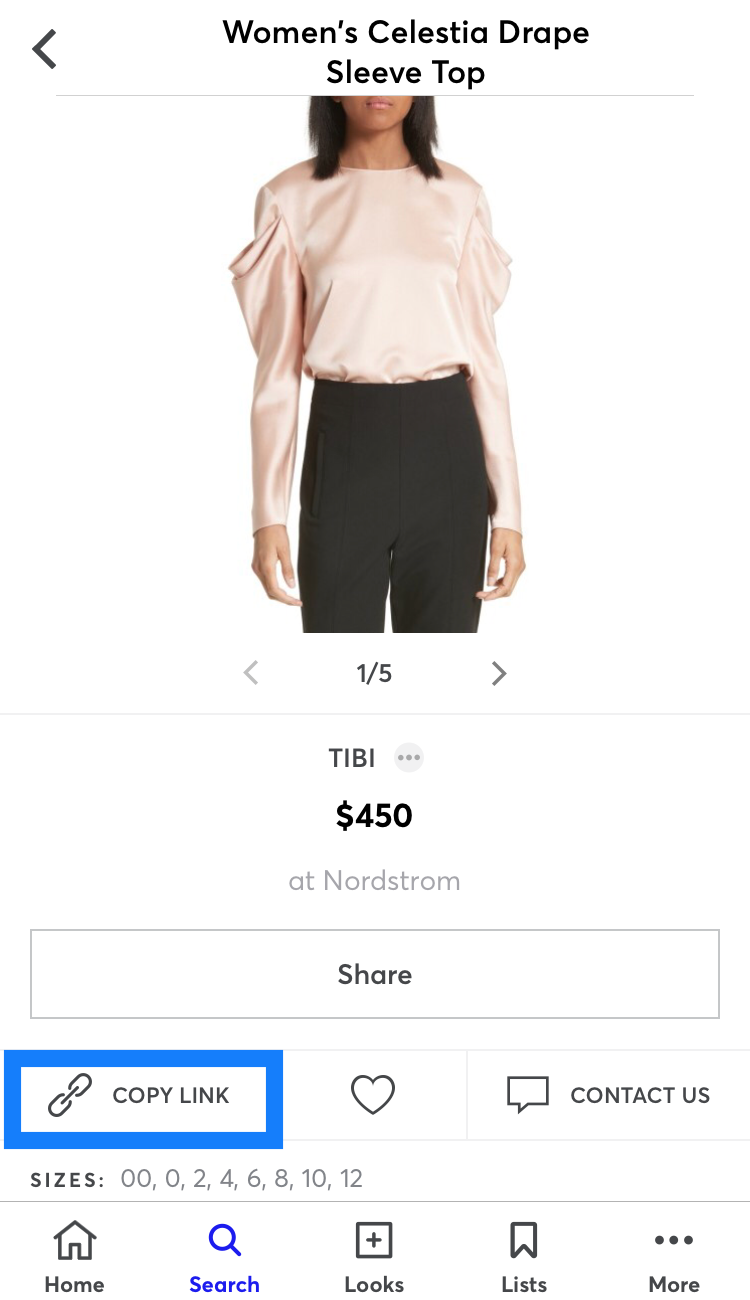Open the Celestia top product image
This screenshot has height=1300, width=750.
point(375,365)
